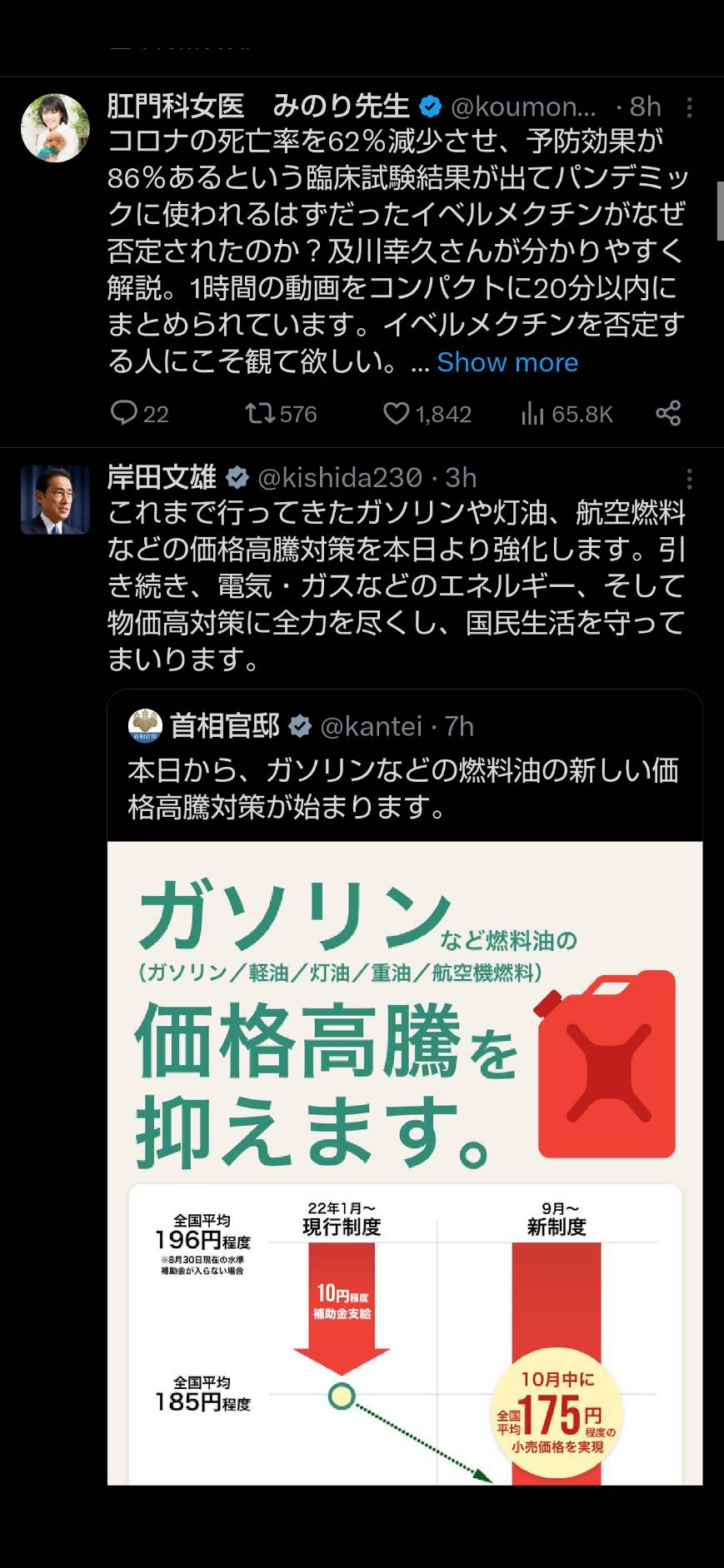Viewport: 724px width, 1568px height.
Task: Expand post with Show more
Action: [507, 362]
